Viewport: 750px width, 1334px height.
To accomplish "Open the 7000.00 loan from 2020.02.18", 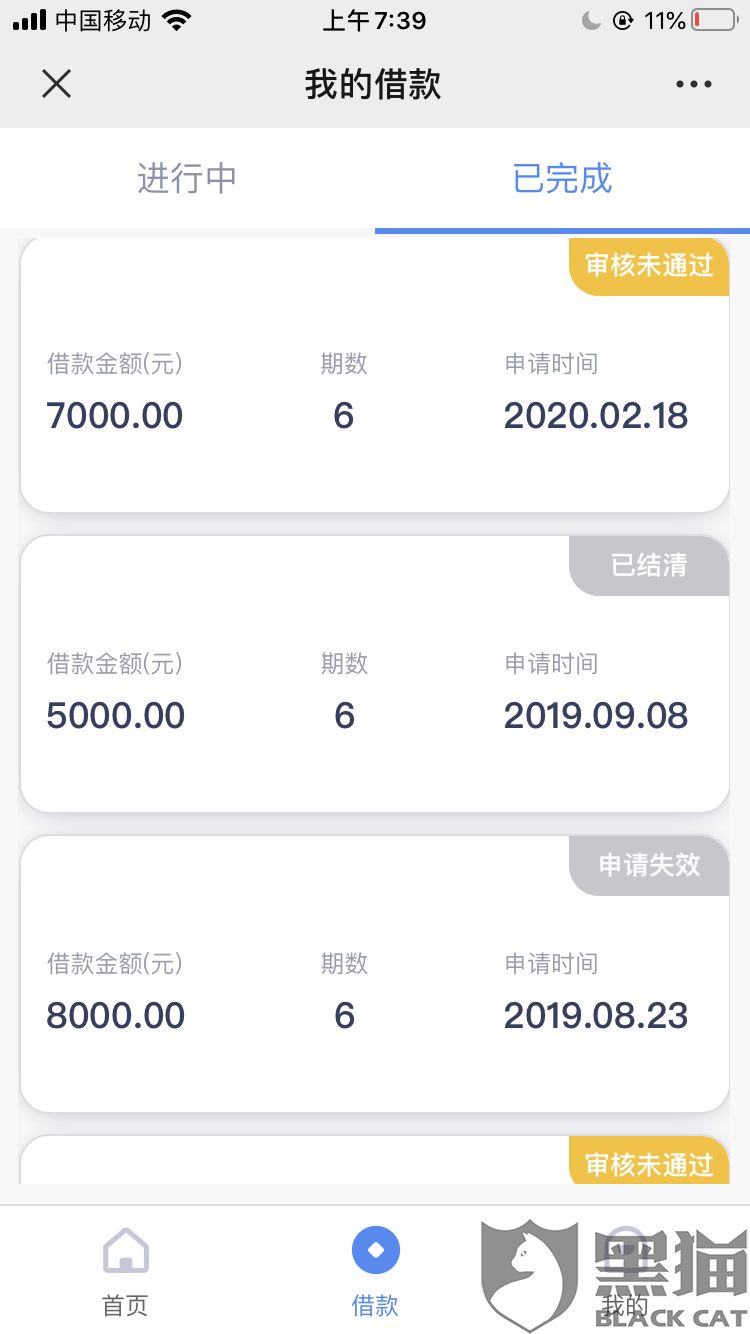I will coord(374,390).
